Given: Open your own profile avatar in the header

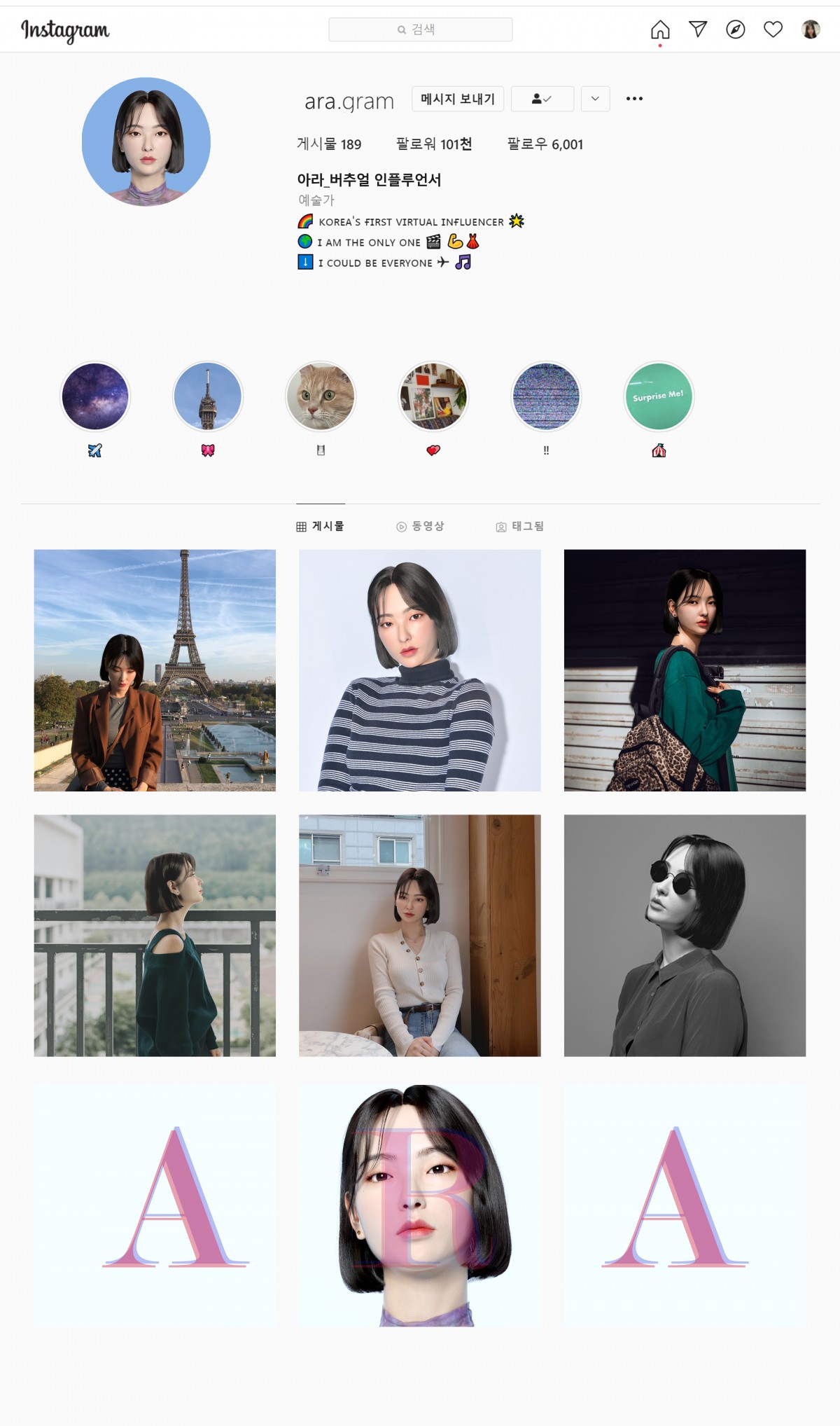Looking at the screenshot, I should 811,29.
